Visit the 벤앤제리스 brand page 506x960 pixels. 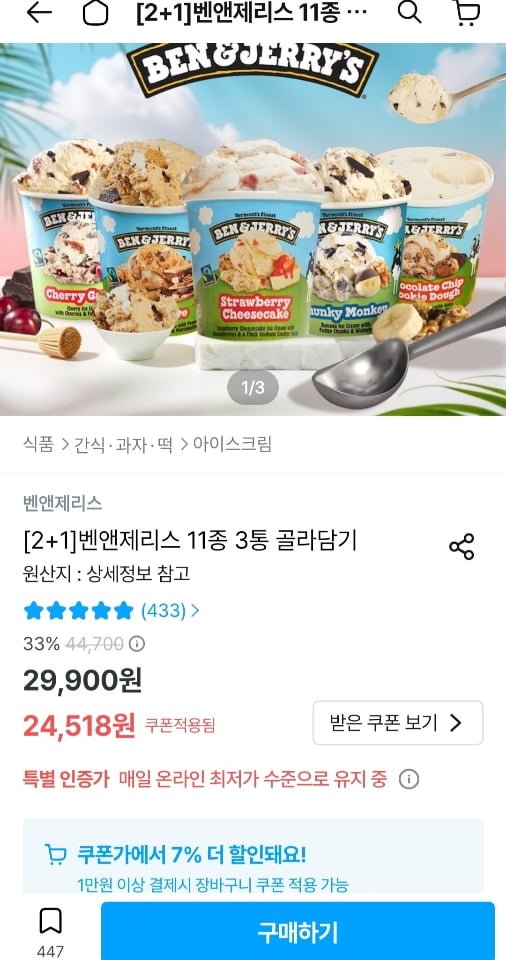[x=62, y=504]
